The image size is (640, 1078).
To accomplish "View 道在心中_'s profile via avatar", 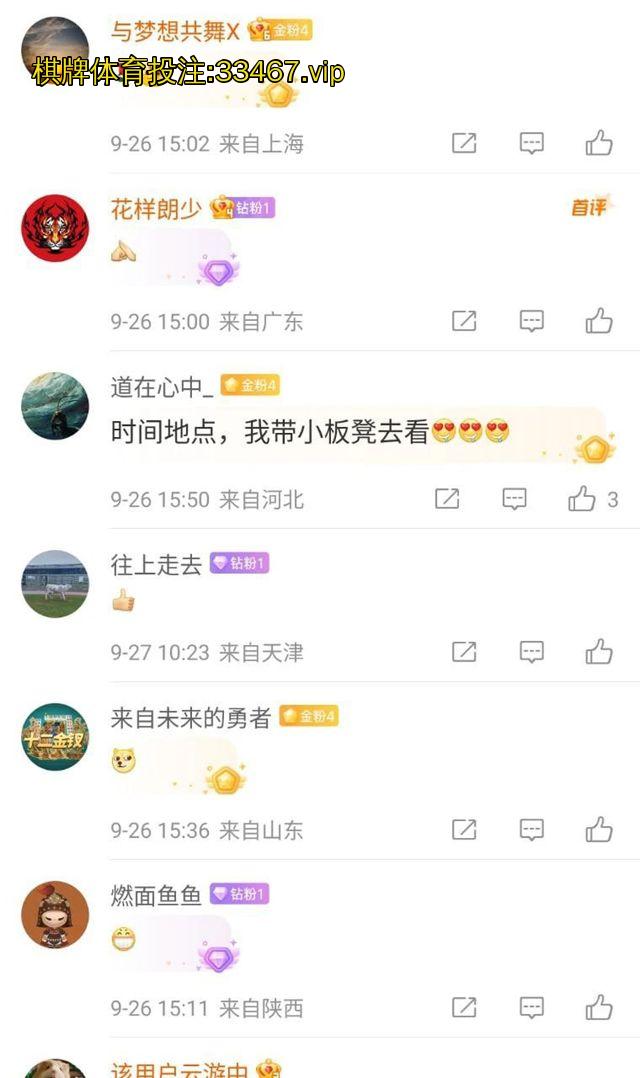I will (x=55, y=406).
